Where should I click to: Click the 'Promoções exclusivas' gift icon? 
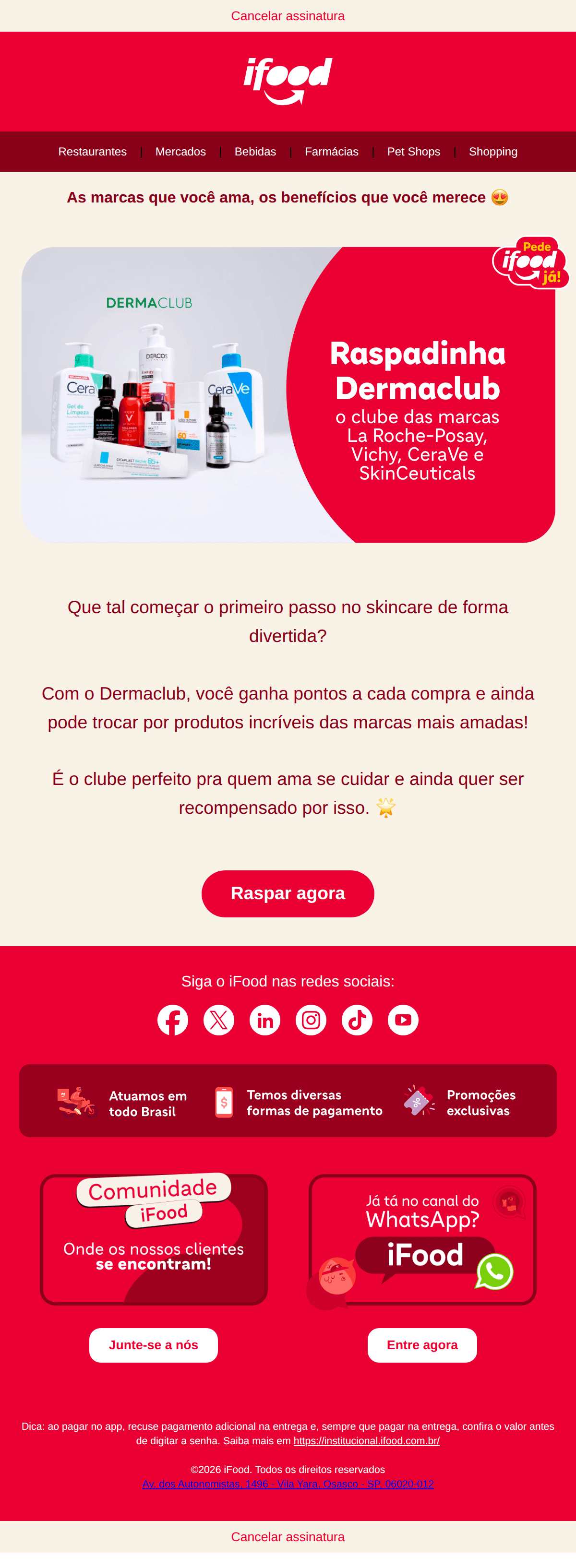click(418, 1102)
